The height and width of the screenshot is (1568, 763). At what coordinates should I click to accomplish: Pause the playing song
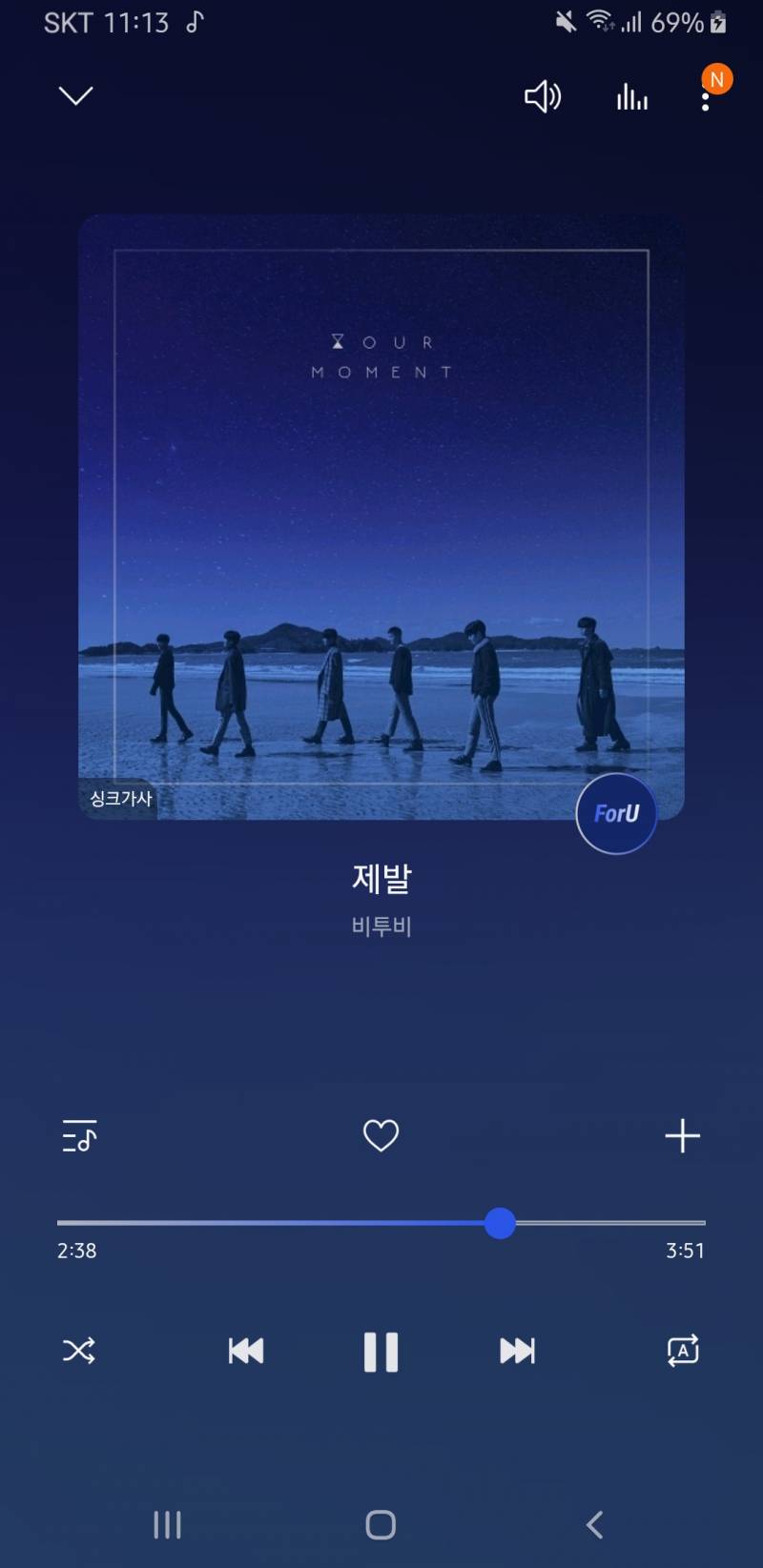381,1351
